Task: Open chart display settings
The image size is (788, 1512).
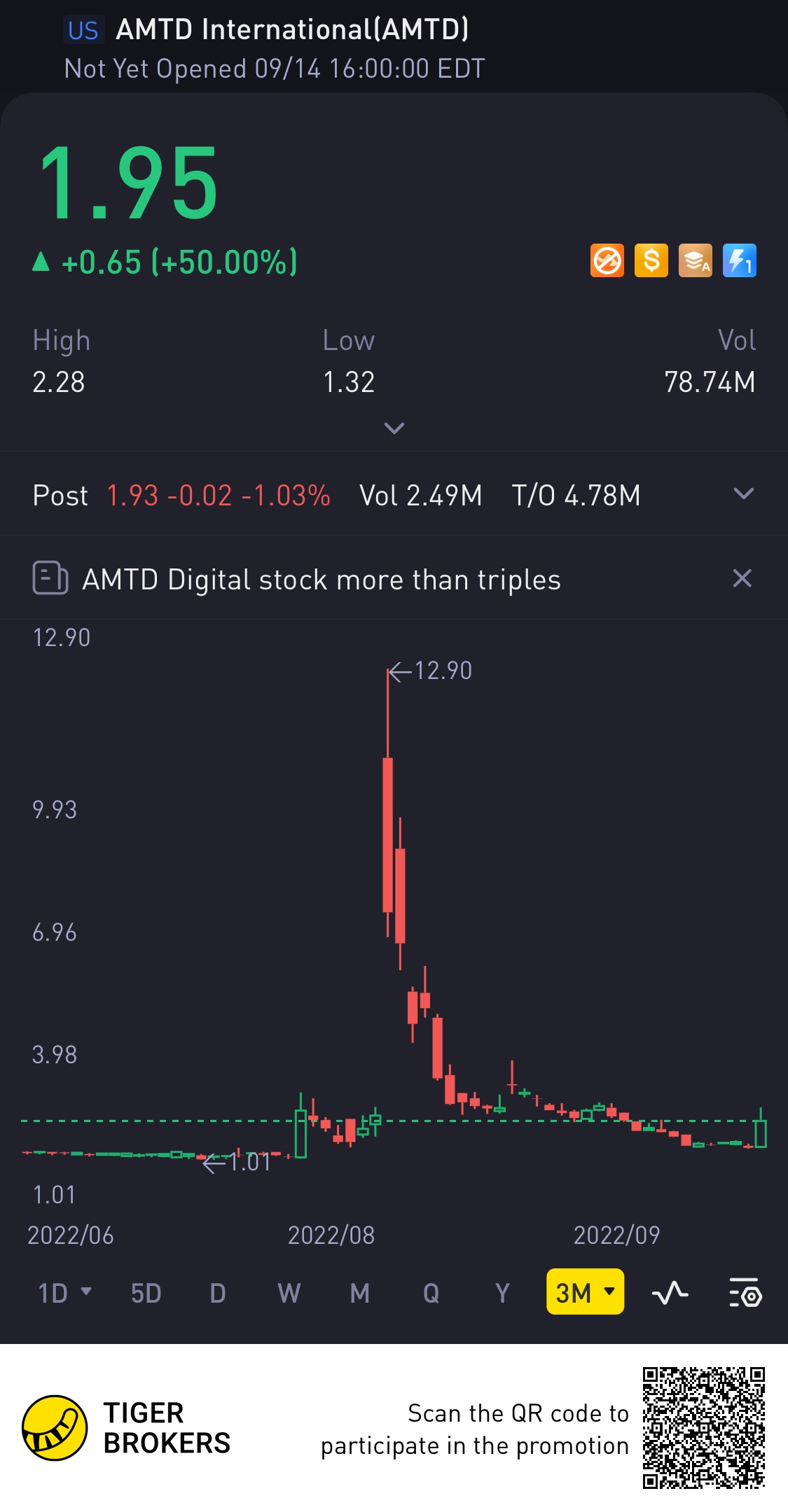Action: point(745,1293)
